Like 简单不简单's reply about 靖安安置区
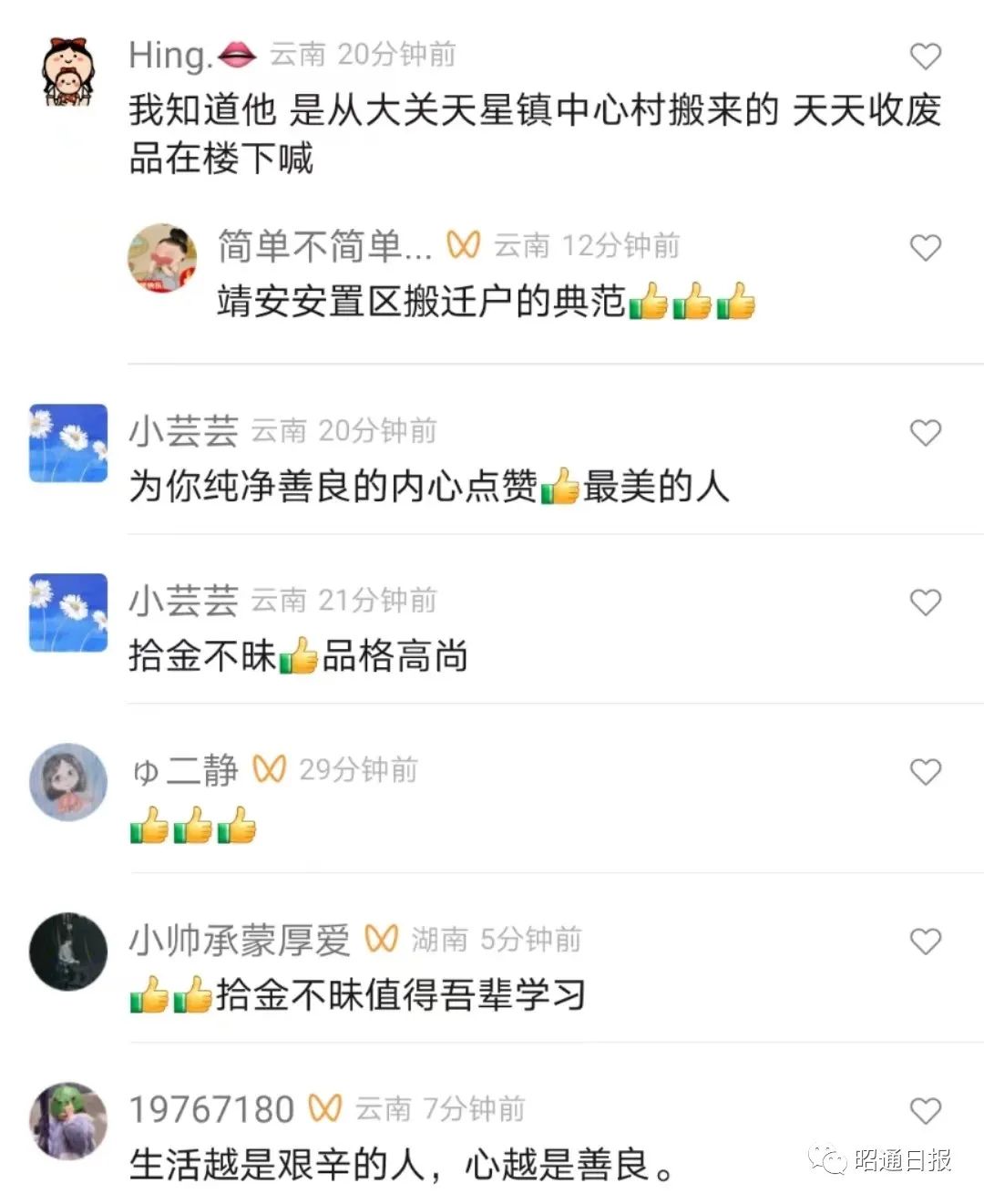The width and height of the screenshot is (984, 1204). pos(925,248)
